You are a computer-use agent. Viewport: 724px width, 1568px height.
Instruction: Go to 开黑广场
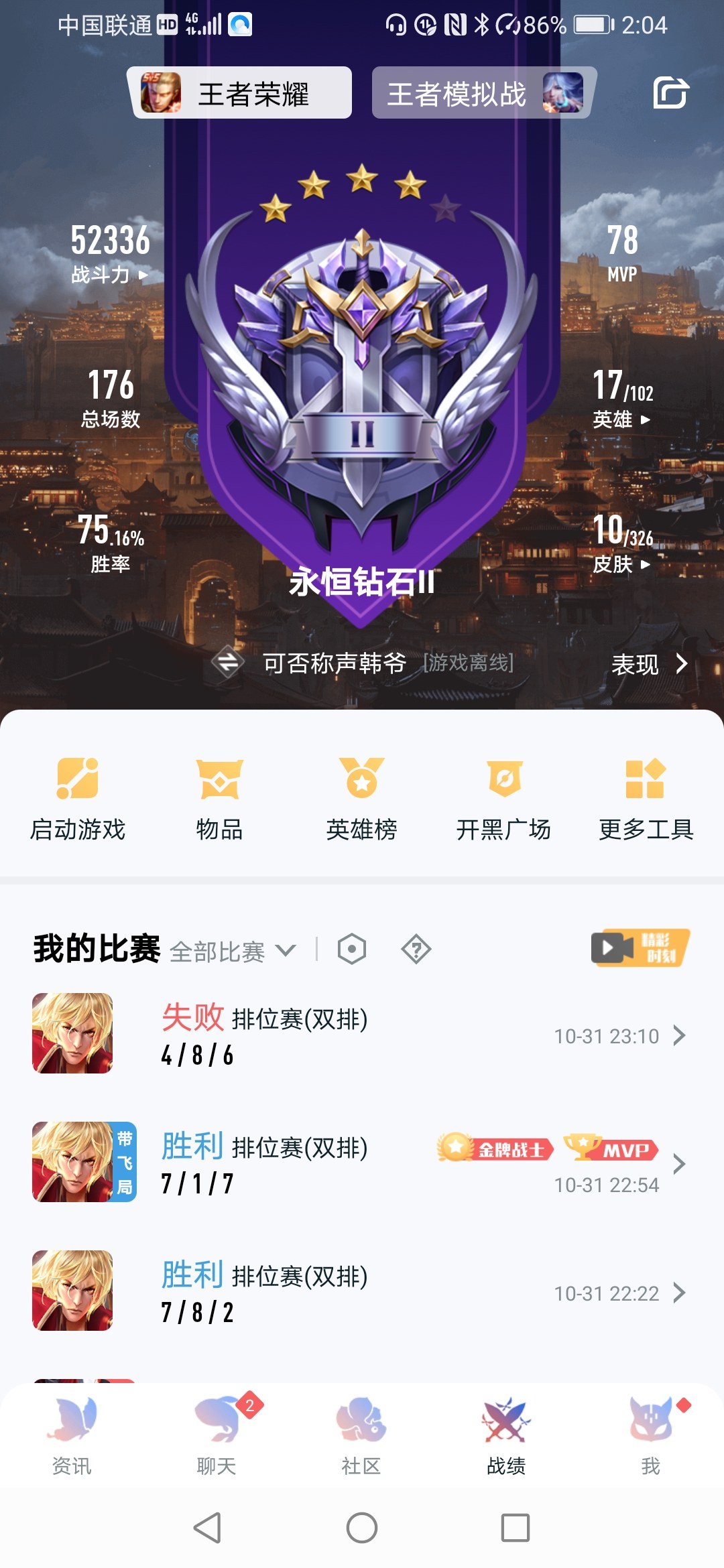pos(503,798)
